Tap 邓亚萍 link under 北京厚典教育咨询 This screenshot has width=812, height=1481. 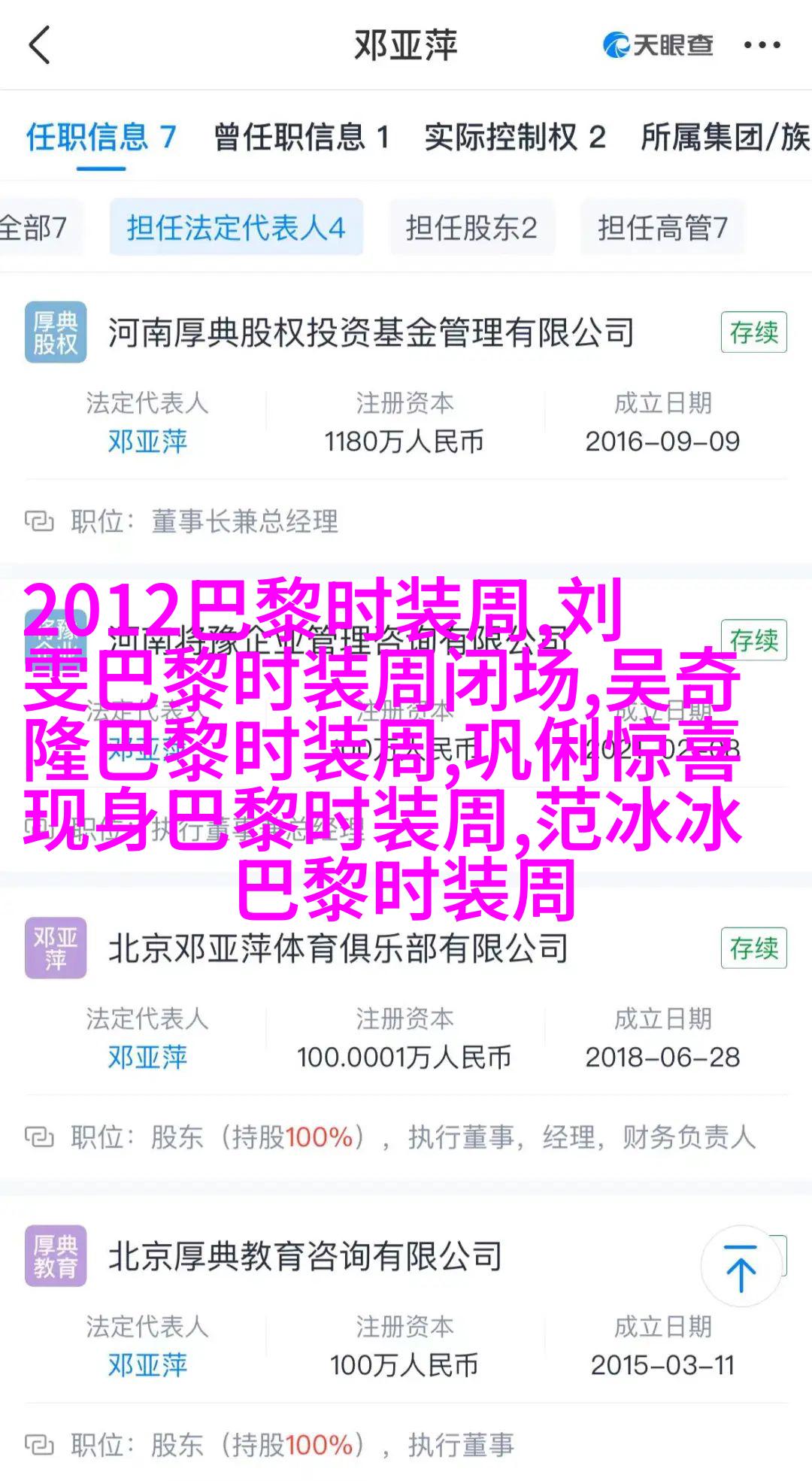click(x=147, y=1364)
